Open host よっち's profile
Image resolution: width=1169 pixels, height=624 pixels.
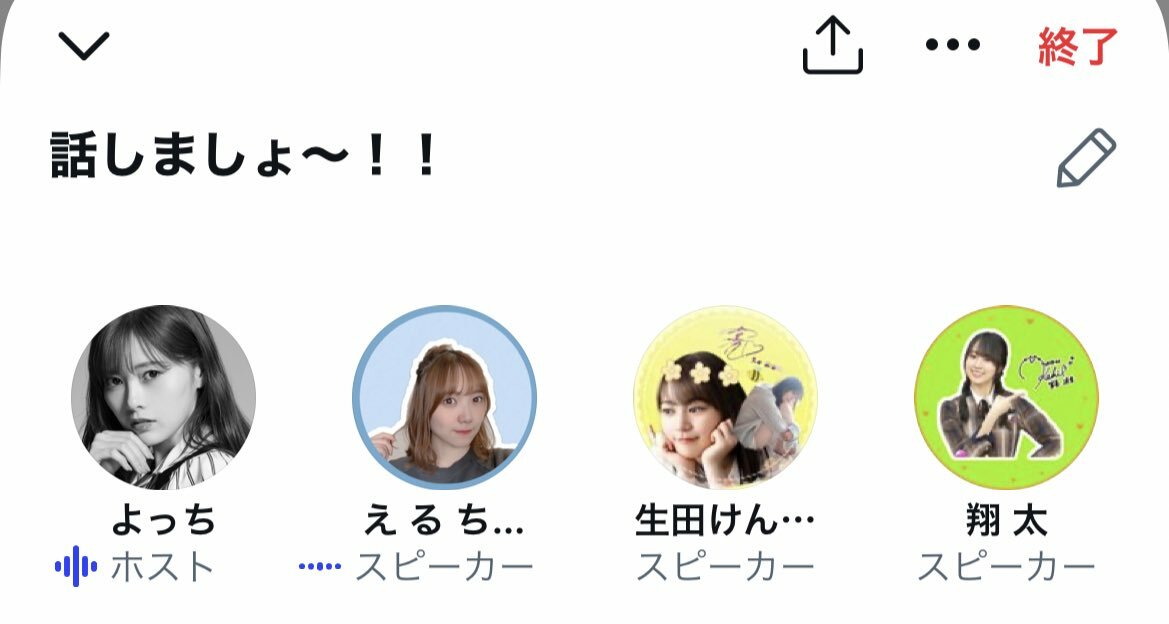pos(163,397)
